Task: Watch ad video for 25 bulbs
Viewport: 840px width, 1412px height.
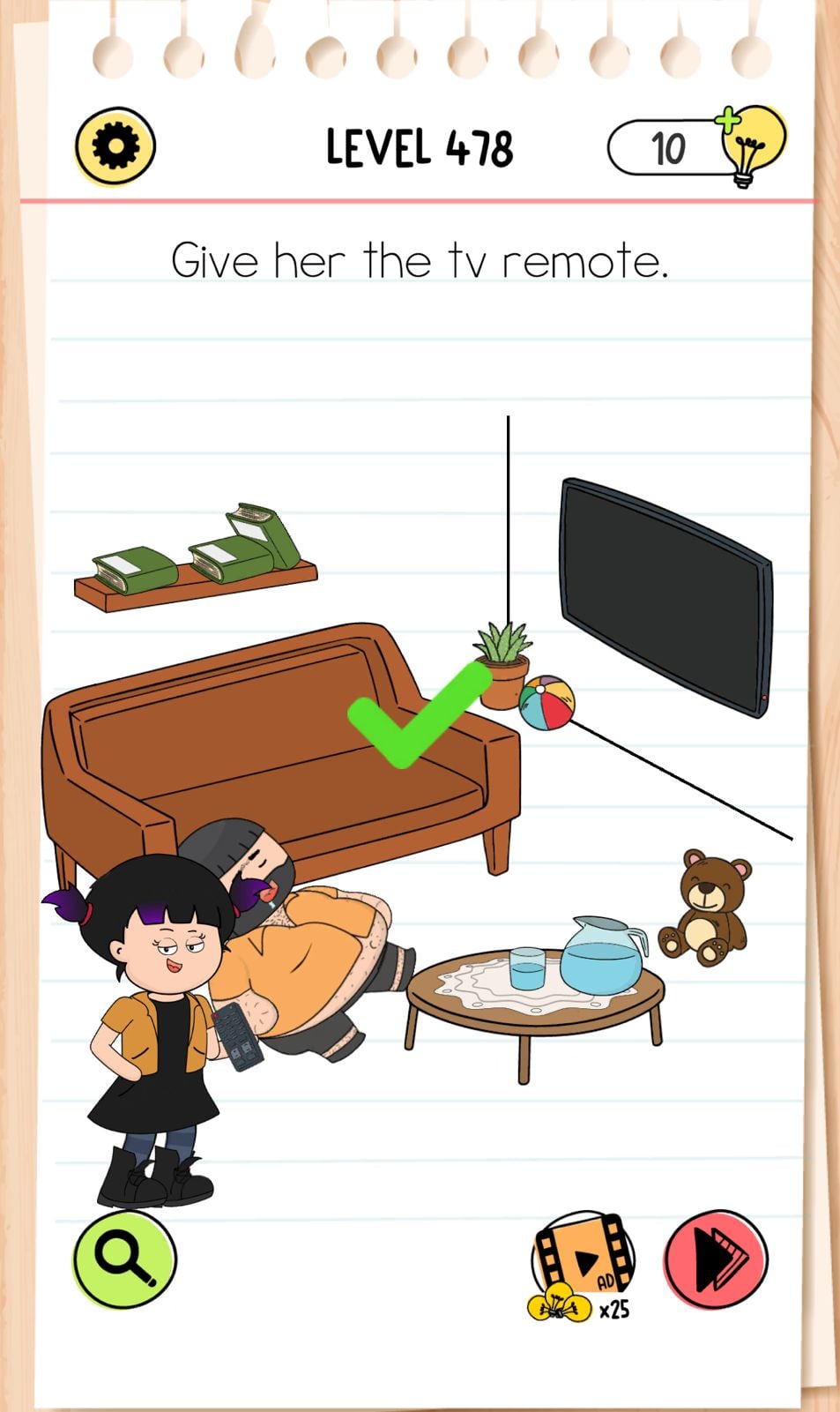Action: [x=583, y=1263]
